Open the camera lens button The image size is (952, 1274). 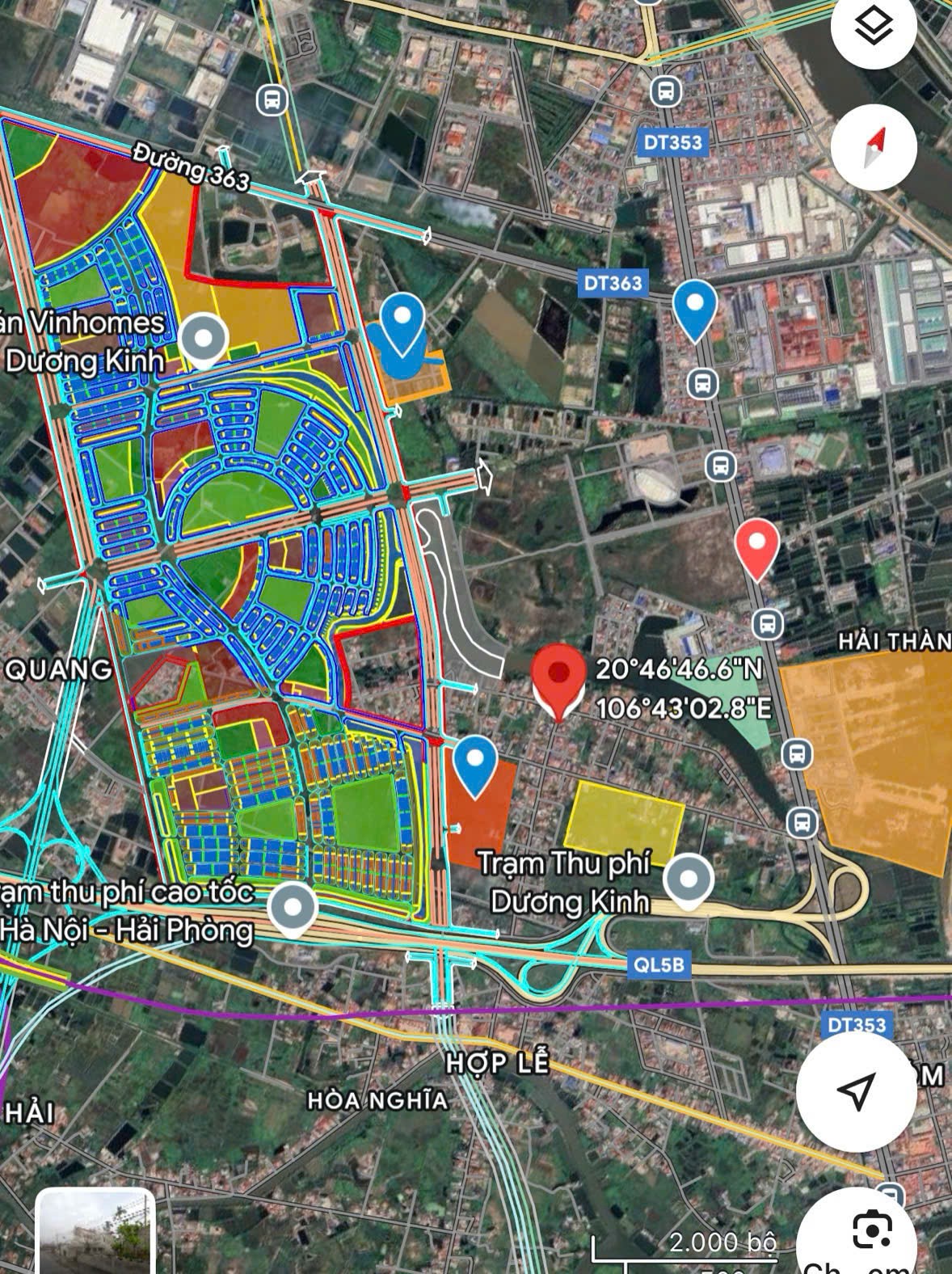872,1233
